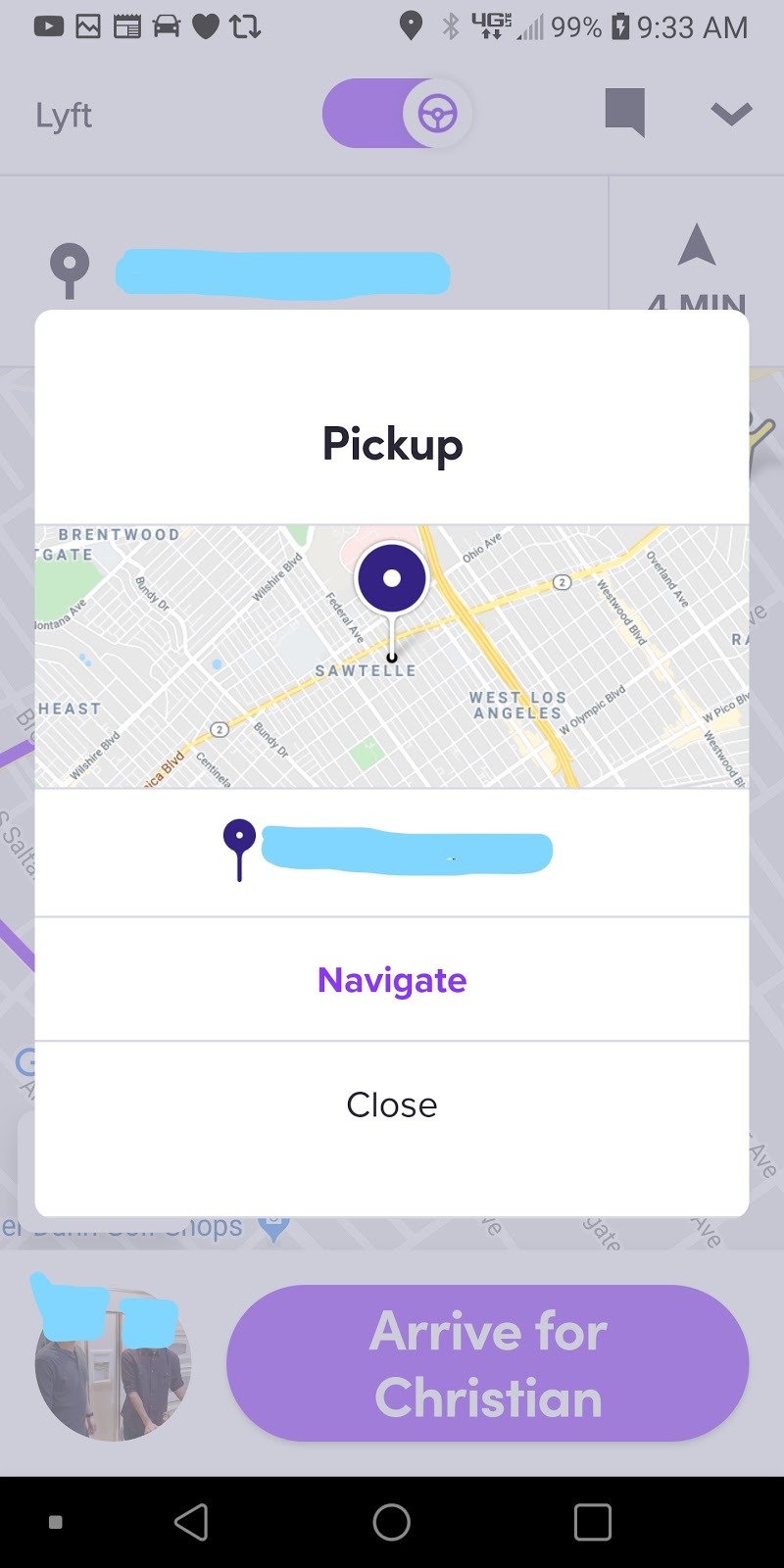Open the chat message icon

coord(625,113)
